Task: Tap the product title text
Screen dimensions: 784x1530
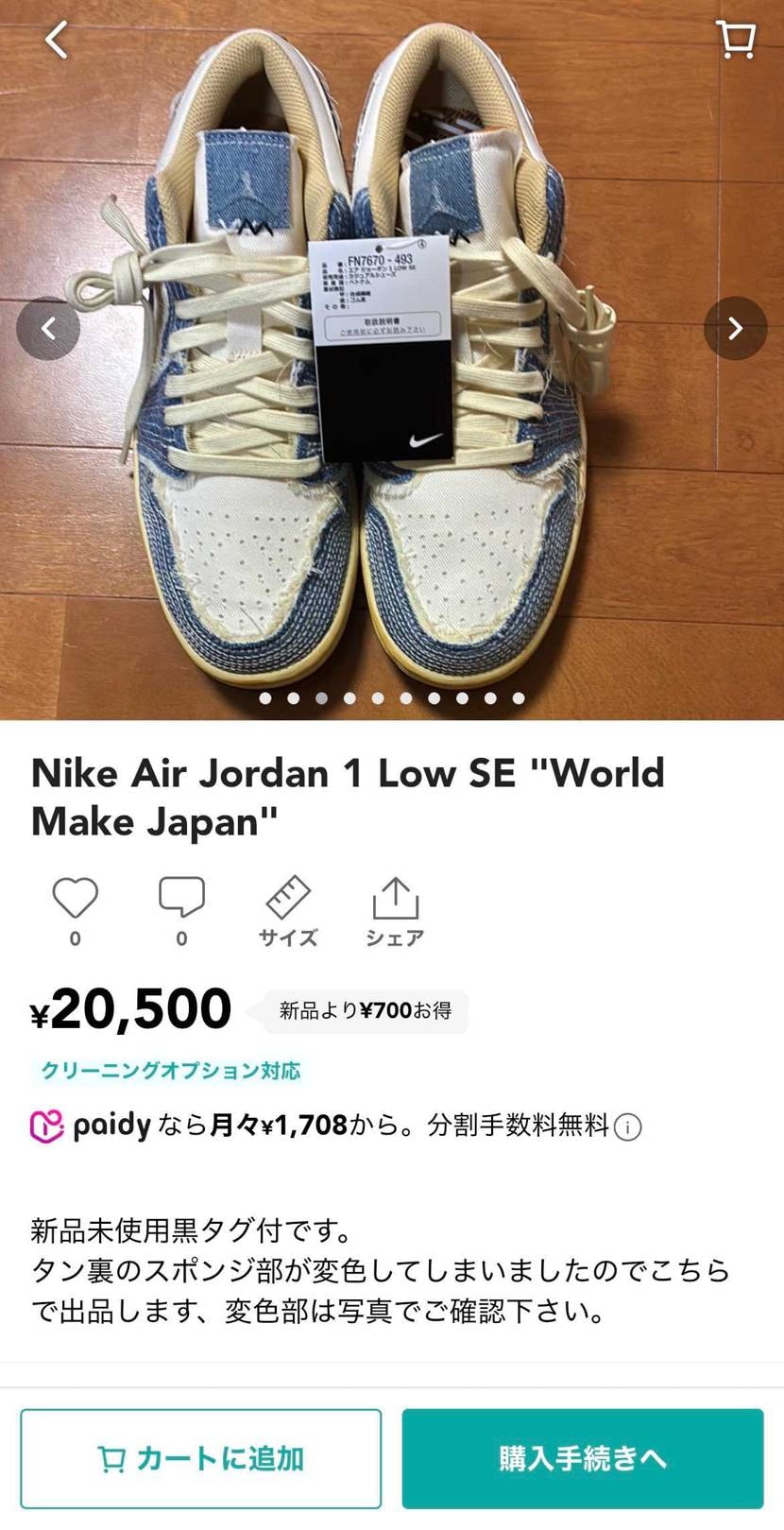Action: [x=348, y=797]
